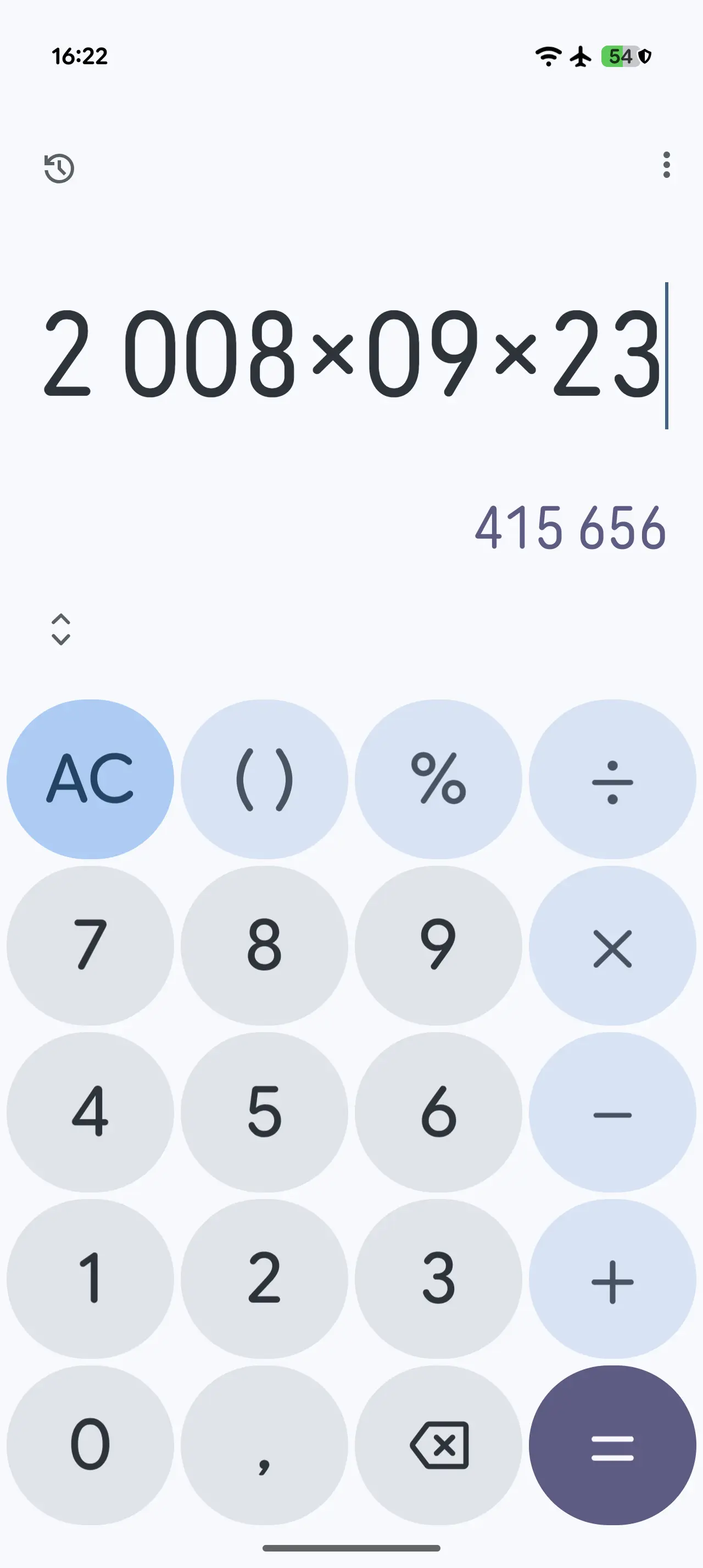Enter digit 3
Screen dimensions: 703x1568
[x=438, y=1279]
